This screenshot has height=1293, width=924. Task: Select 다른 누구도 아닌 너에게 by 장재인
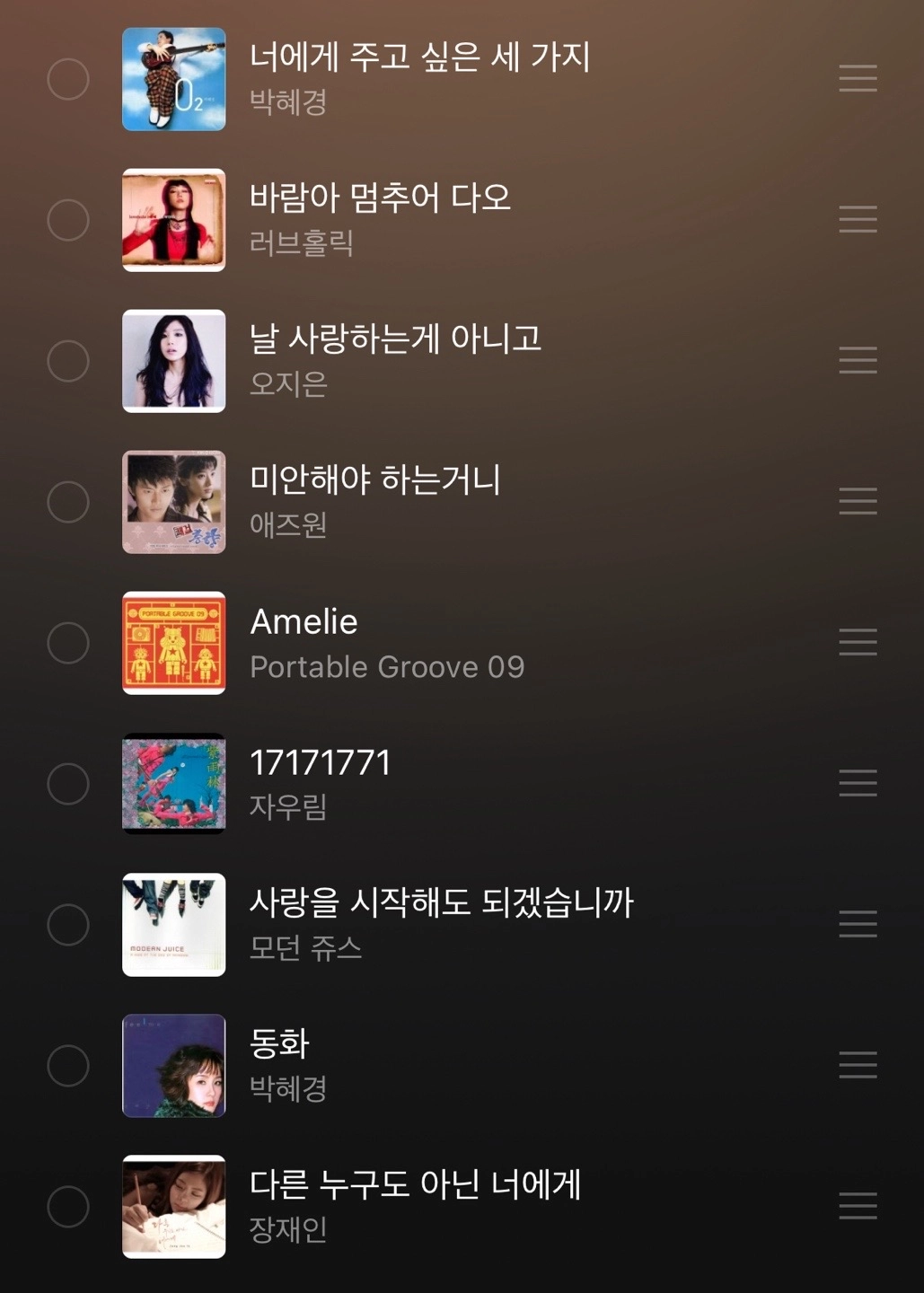click(68, 1207)
